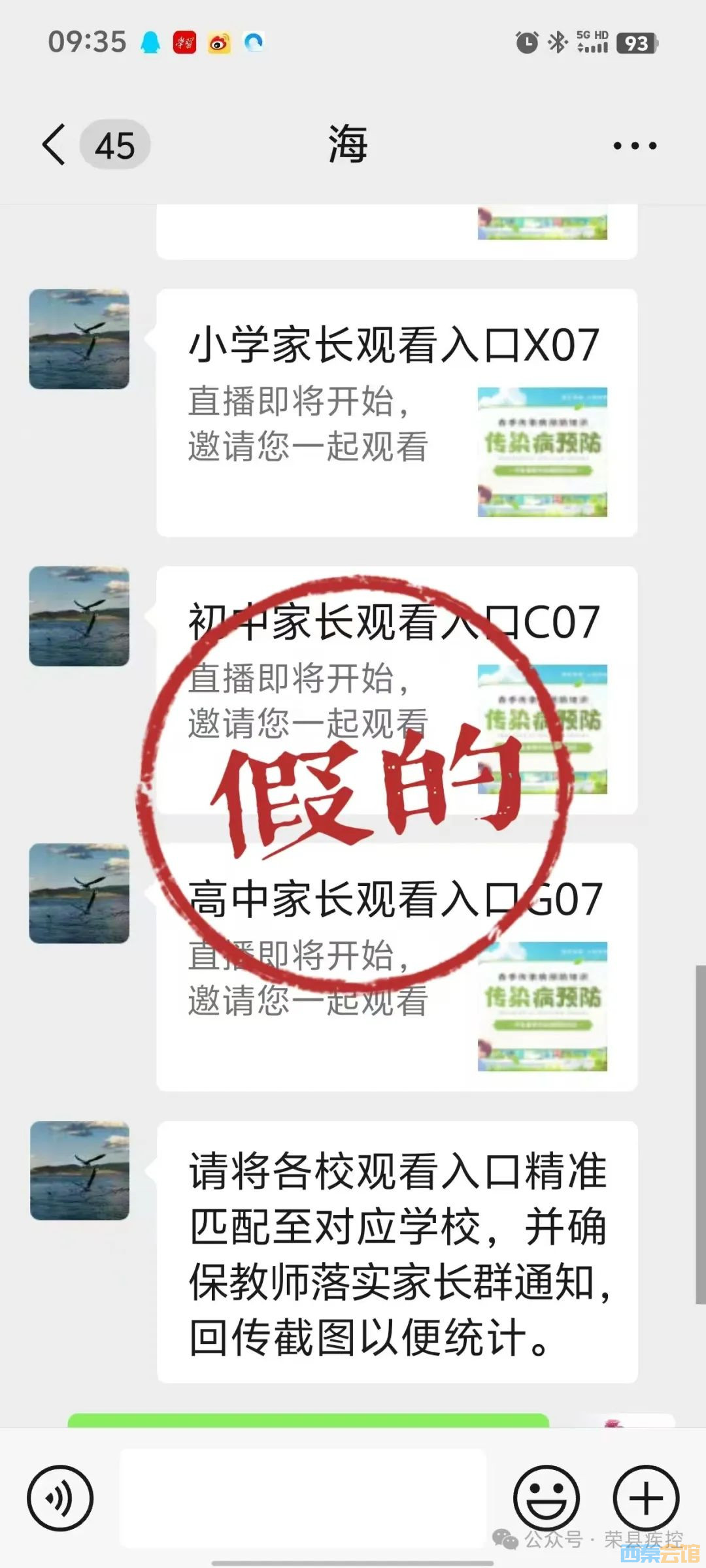Tap sender avatar beside the 小学家长 card
This screenshot has width=706, height=1568.
tap(79, 339)
